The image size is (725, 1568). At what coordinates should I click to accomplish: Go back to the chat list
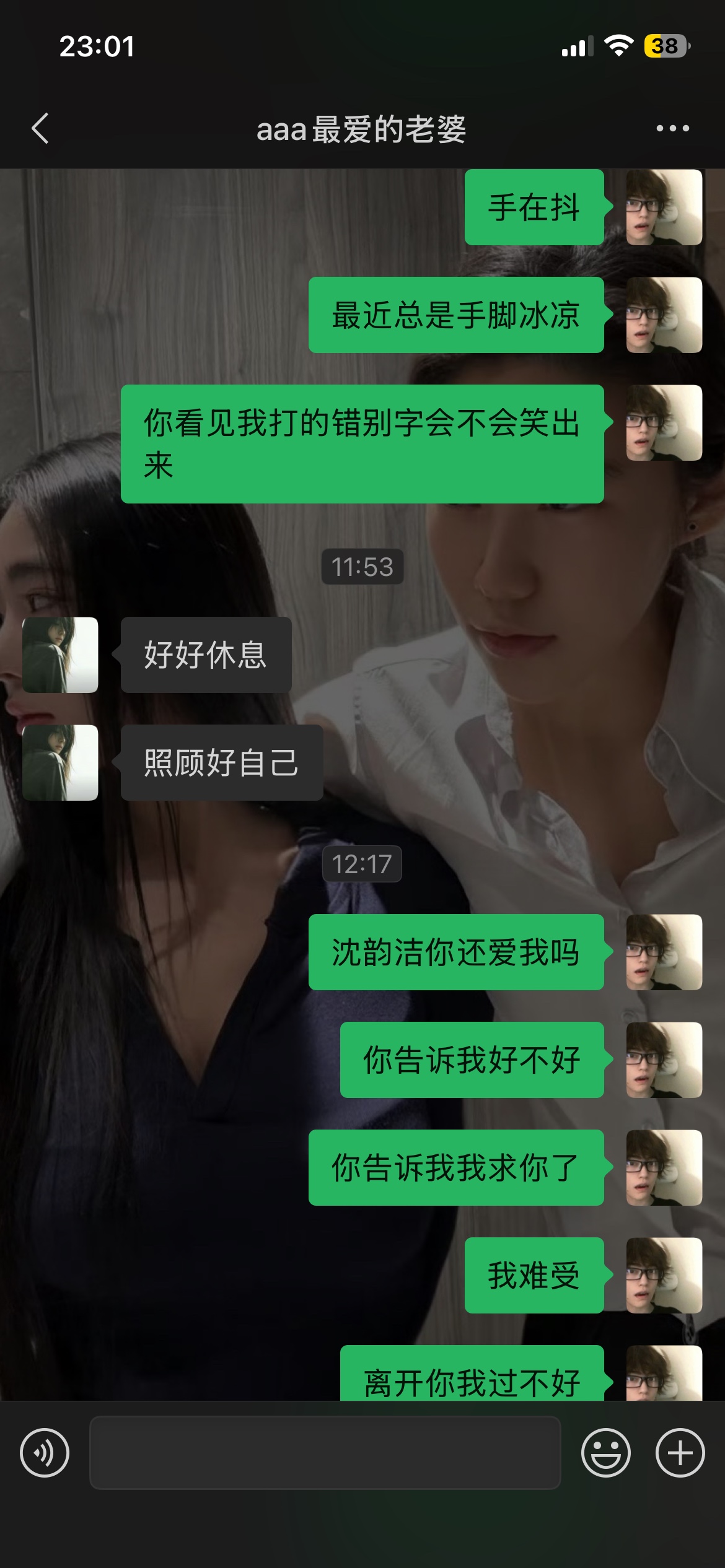coord(40,129)
